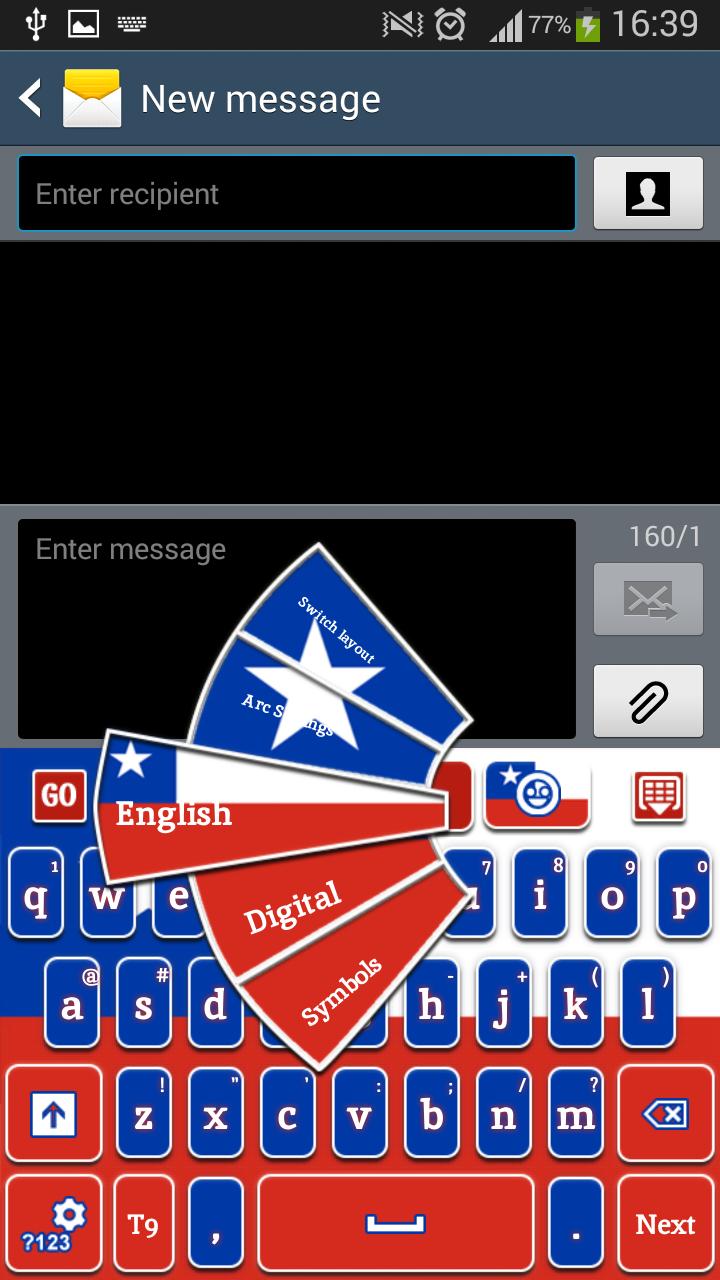Open emoji panel via the Chilean flag smiley key
Viewport: 720px width, 1280px height.
[536, 795]
